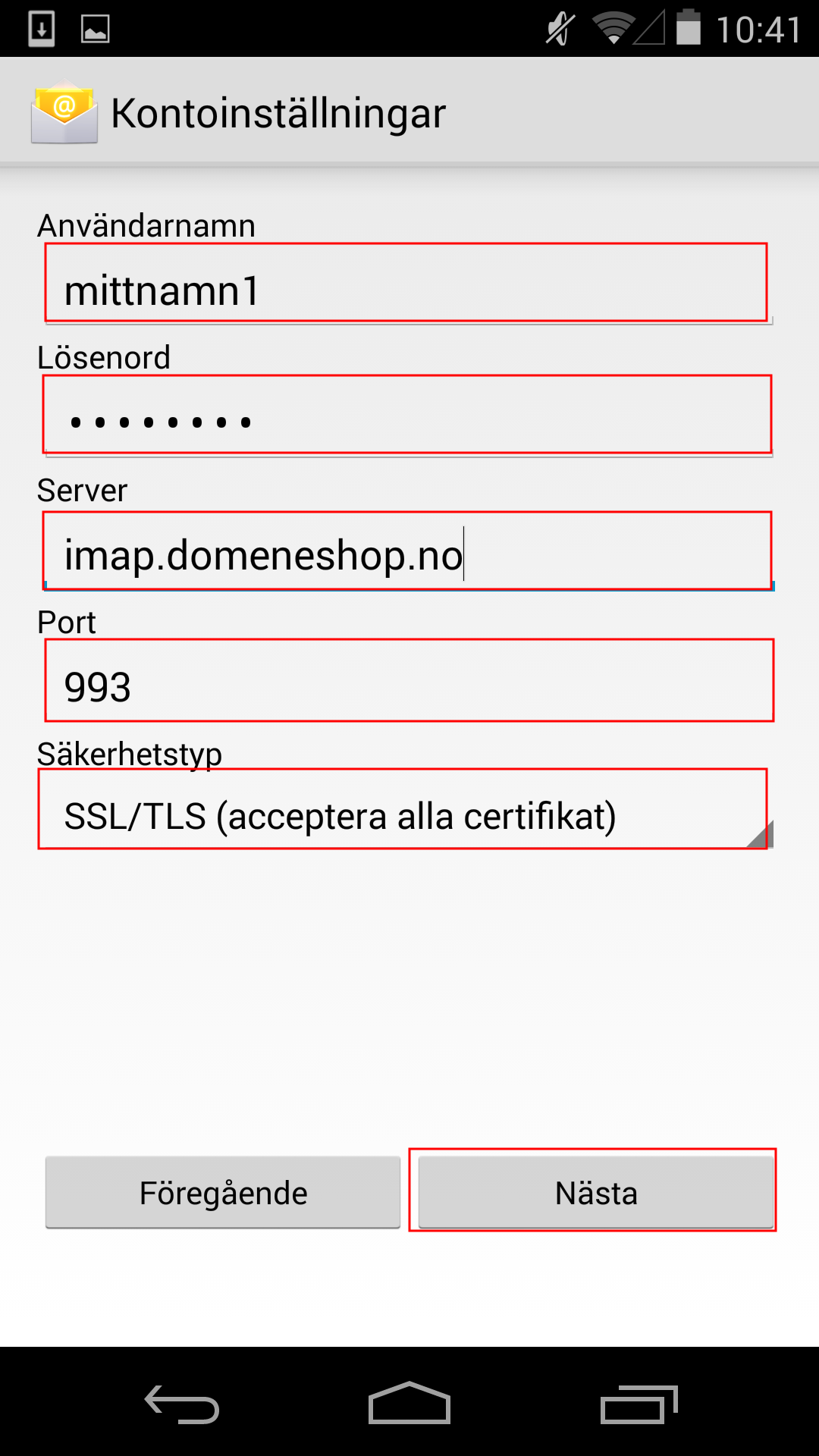This screenshot has height=1456, width=819.
Task: Tap the system back button
Action: point(182,1403)
